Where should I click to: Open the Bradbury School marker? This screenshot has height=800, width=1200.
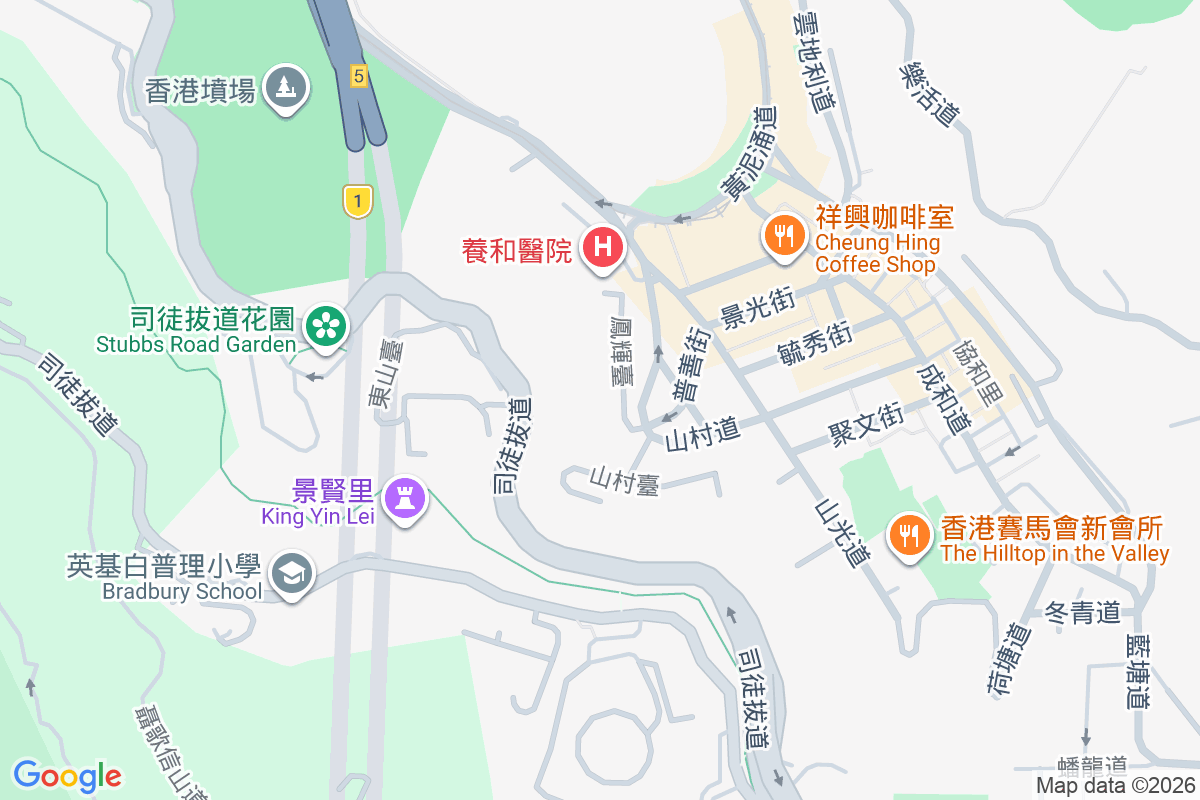tap(293, 574)
